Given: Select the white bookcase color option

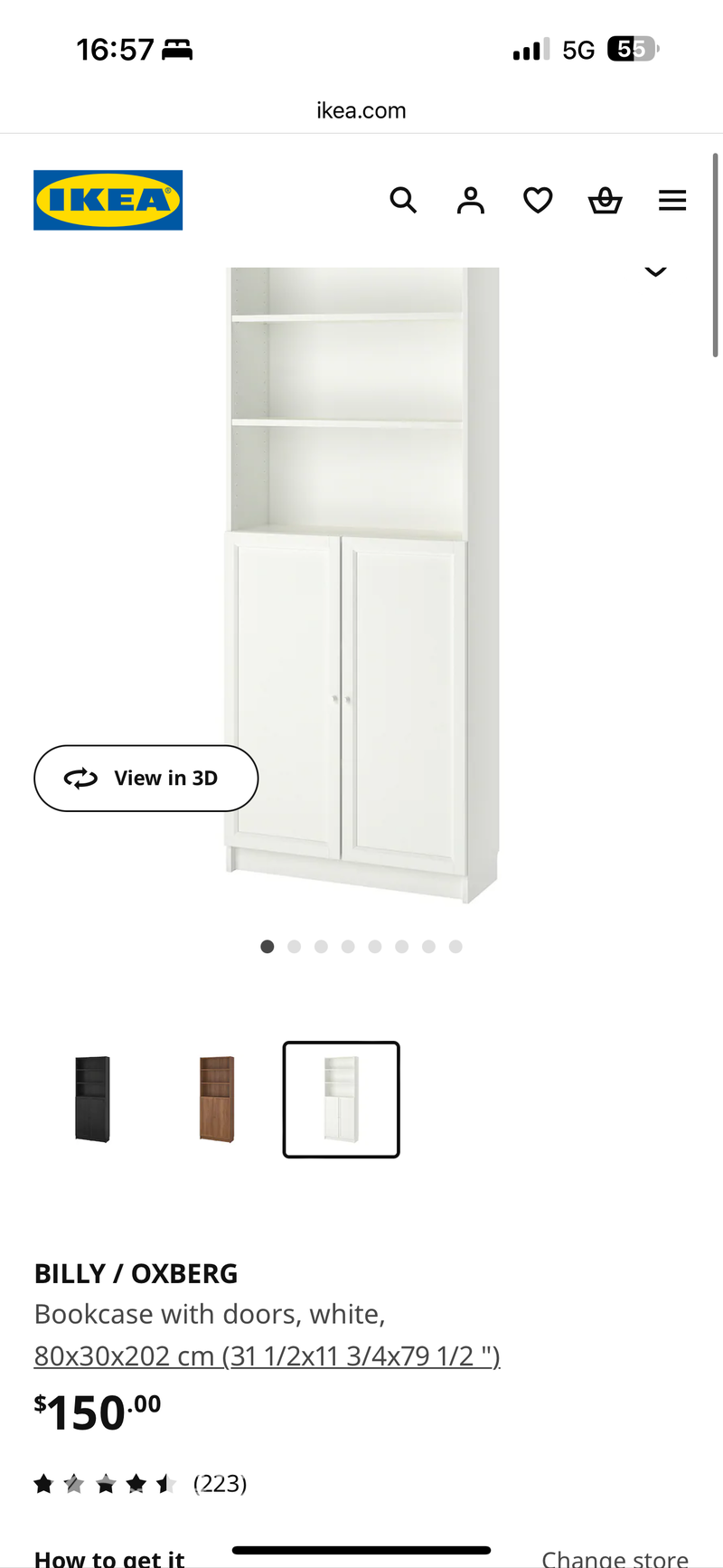Looking at the screenshot, I should click(342, 1099).
